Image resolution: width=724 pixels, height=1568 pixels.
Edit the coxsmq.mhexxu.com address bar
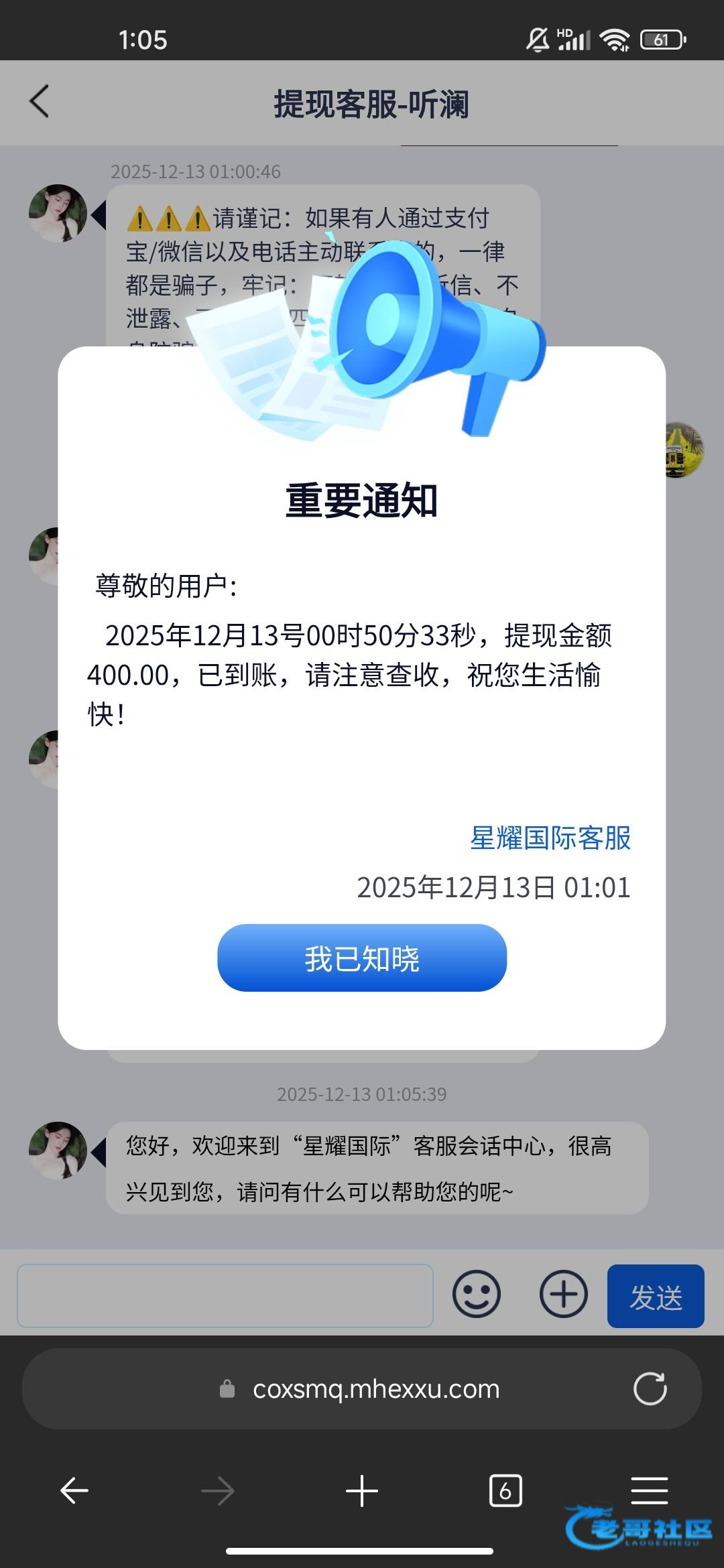click(375, 1389)
